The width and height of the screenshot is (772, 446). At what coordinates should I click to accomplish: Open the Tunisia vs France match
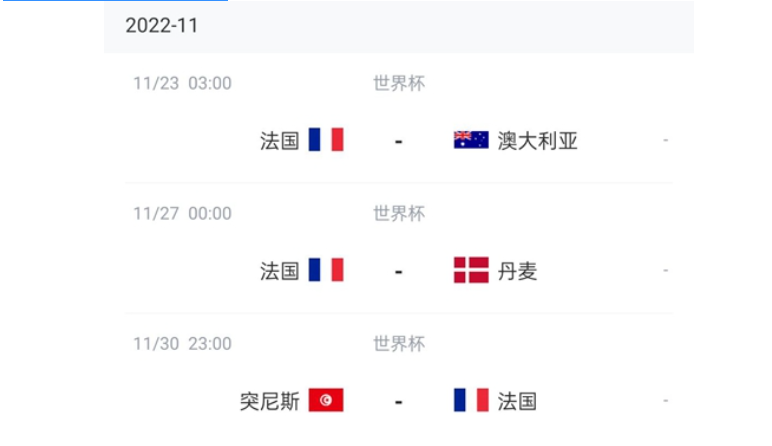click(398, 401)
